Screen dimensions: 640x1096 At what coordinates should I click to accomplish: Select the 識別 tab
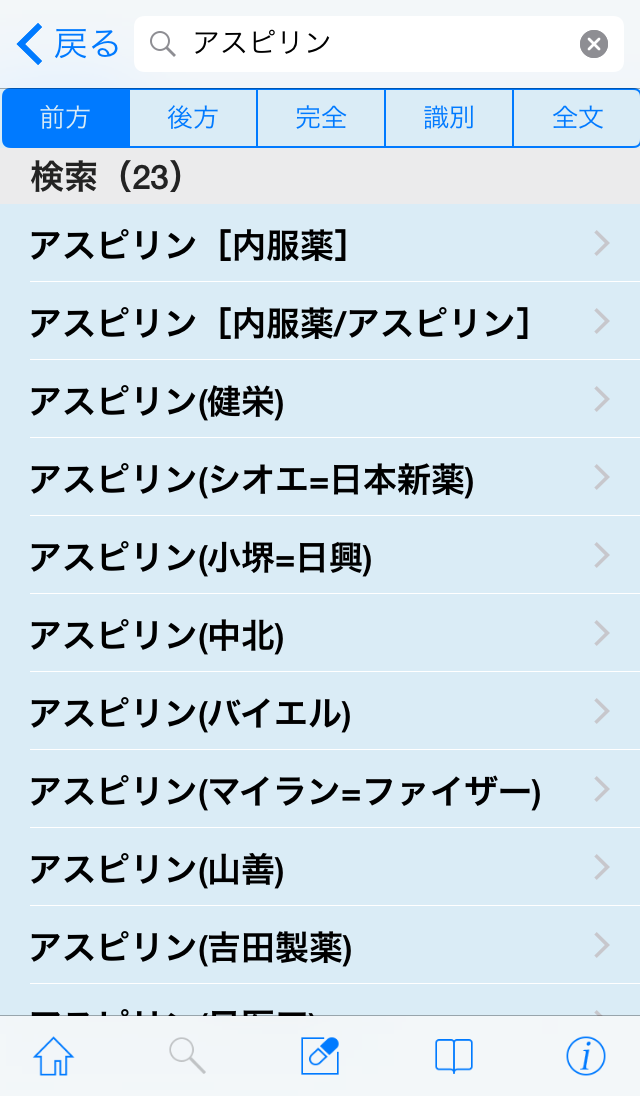(x=449, y=118)
